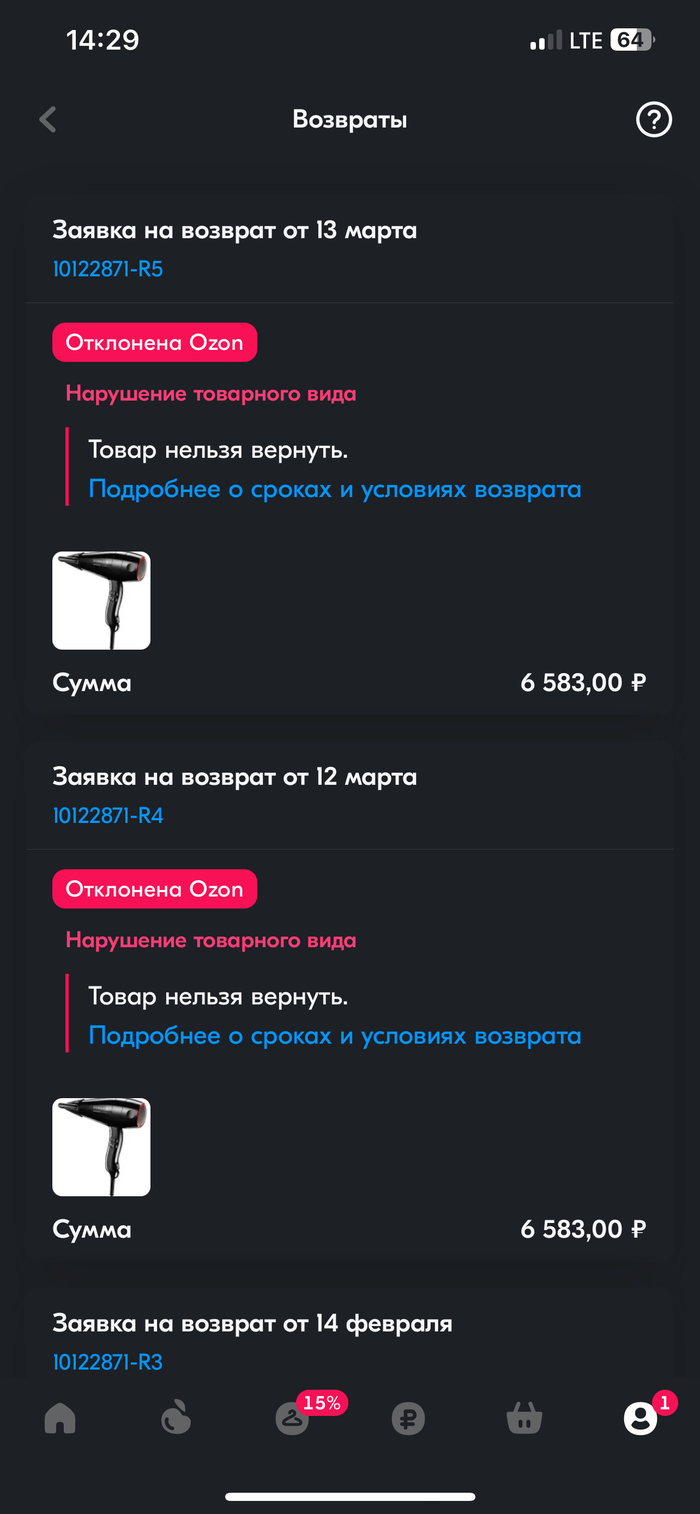This screenshot has width=700, height=1514.
Task: Open the ruble finance tab
Action: pyautogui.click(x=408, y=1418)
